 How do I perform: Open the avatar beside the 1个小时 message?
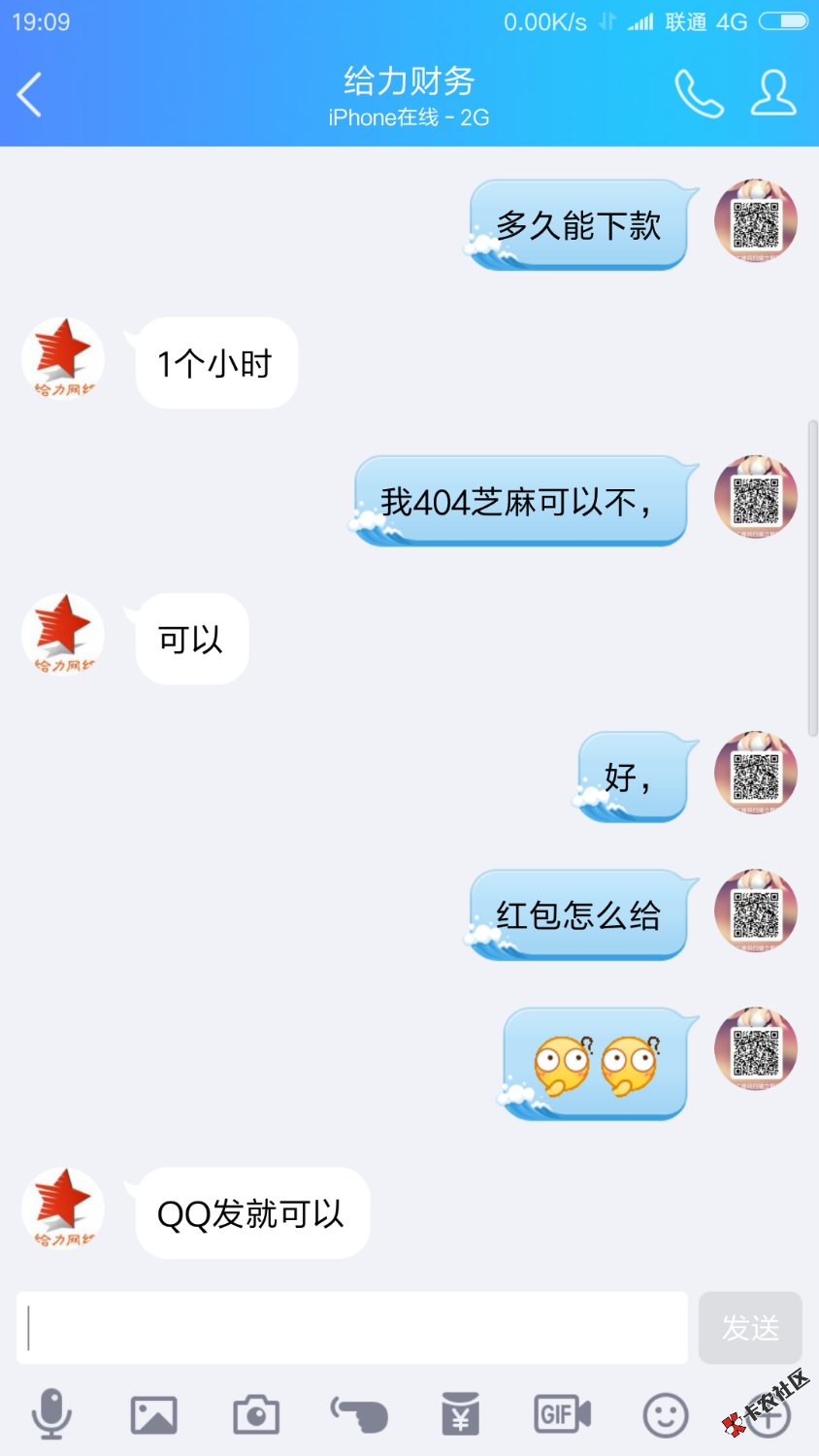point(63,359)
